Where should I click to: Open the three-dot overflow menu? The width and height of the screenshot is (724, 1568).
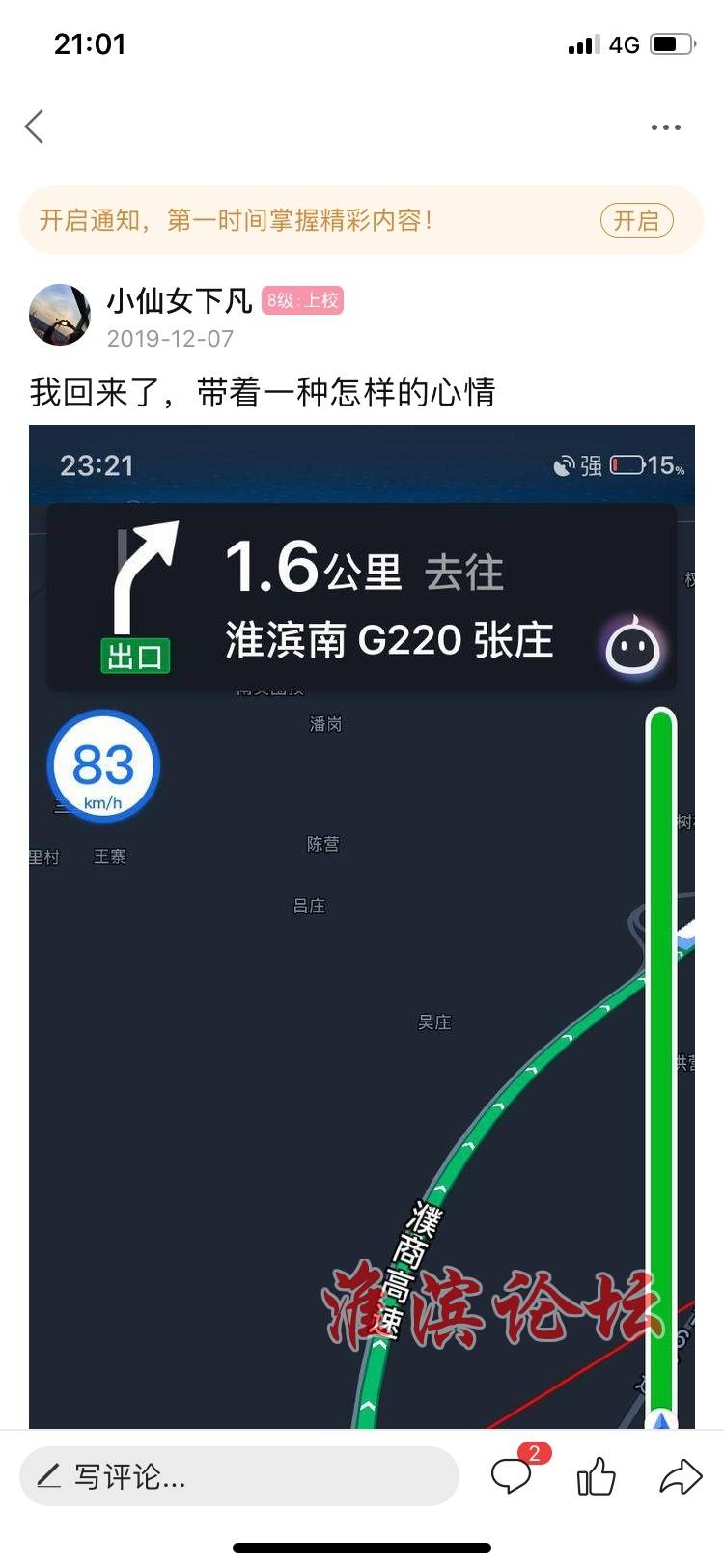[x=665, y=127]
